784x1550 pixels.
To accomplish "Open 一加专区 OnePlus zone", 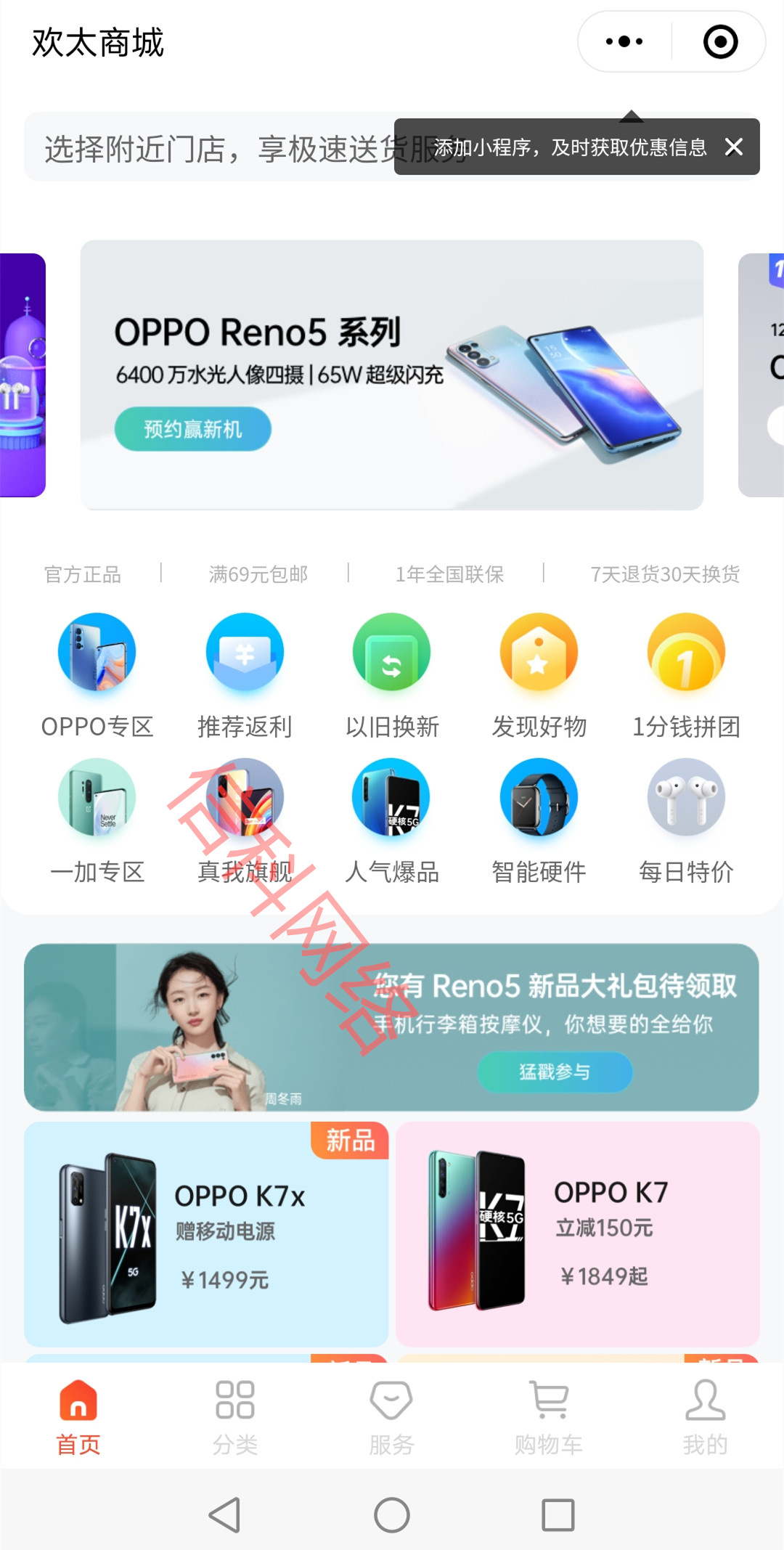I will (x=97, y=819).
